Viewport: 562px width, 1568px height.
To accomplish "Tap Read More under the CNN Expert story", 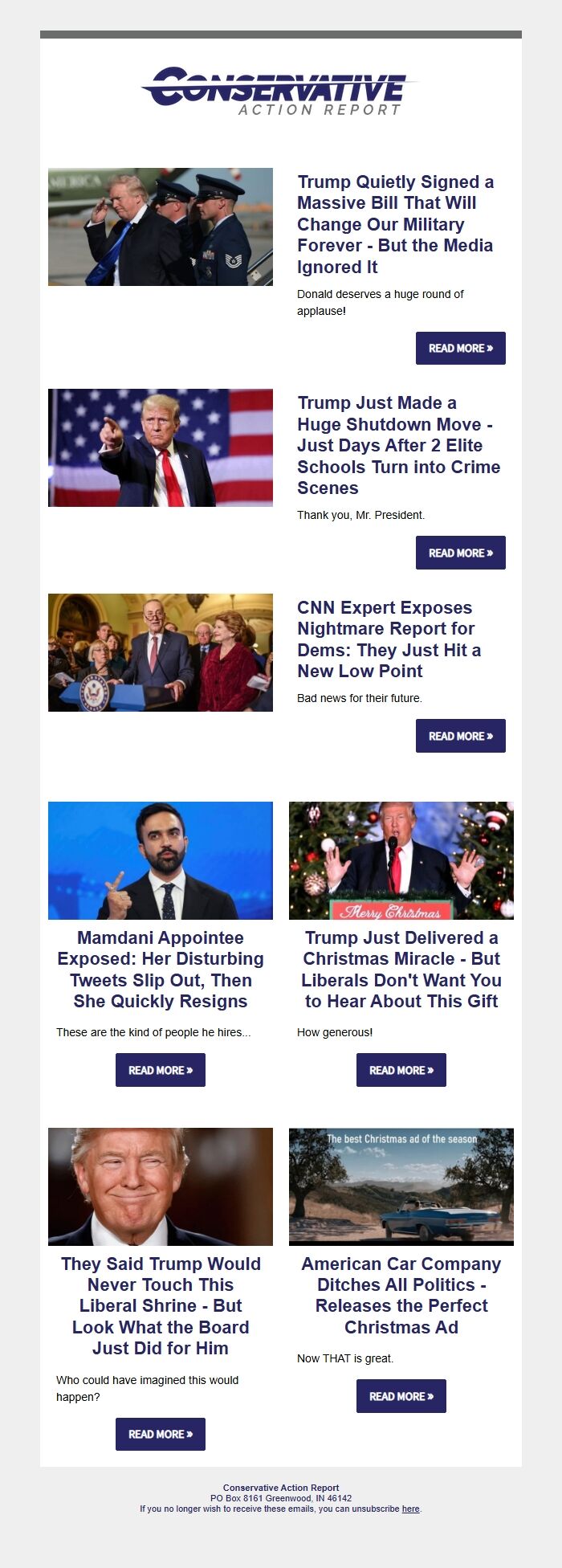I will point(460,736).
